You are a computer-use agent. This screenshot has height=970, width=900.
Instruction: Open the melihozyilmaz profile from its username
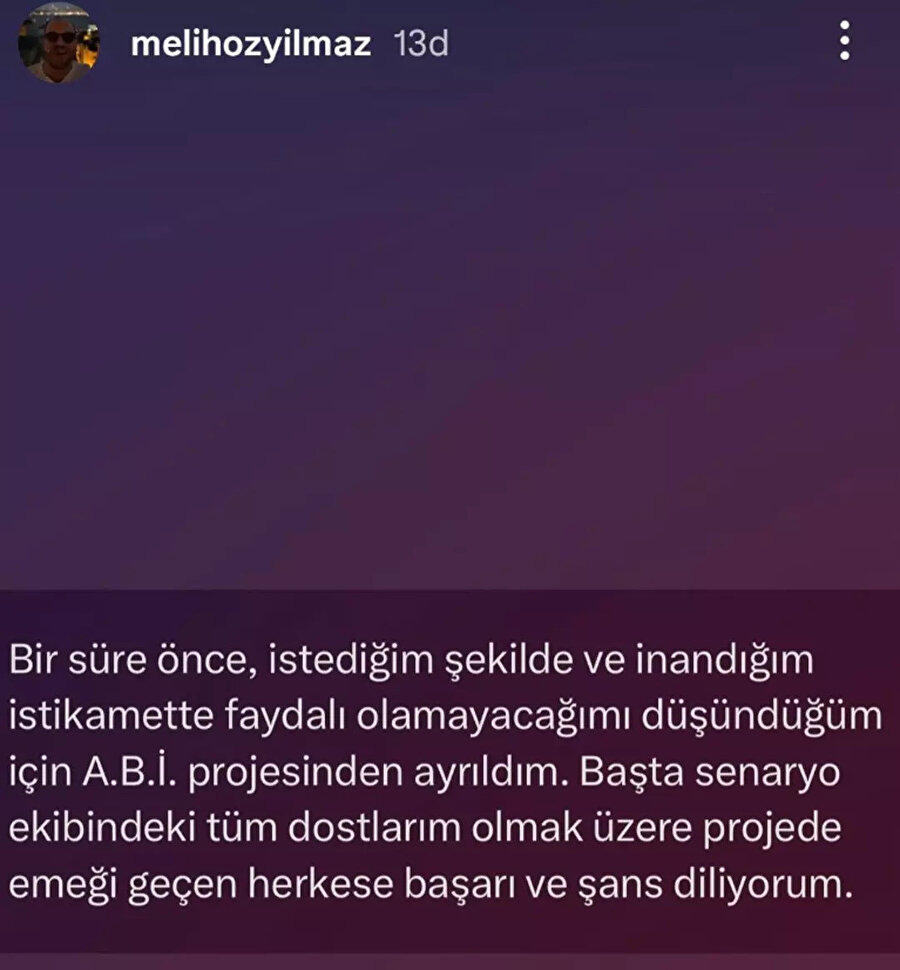tap(250, 44)
